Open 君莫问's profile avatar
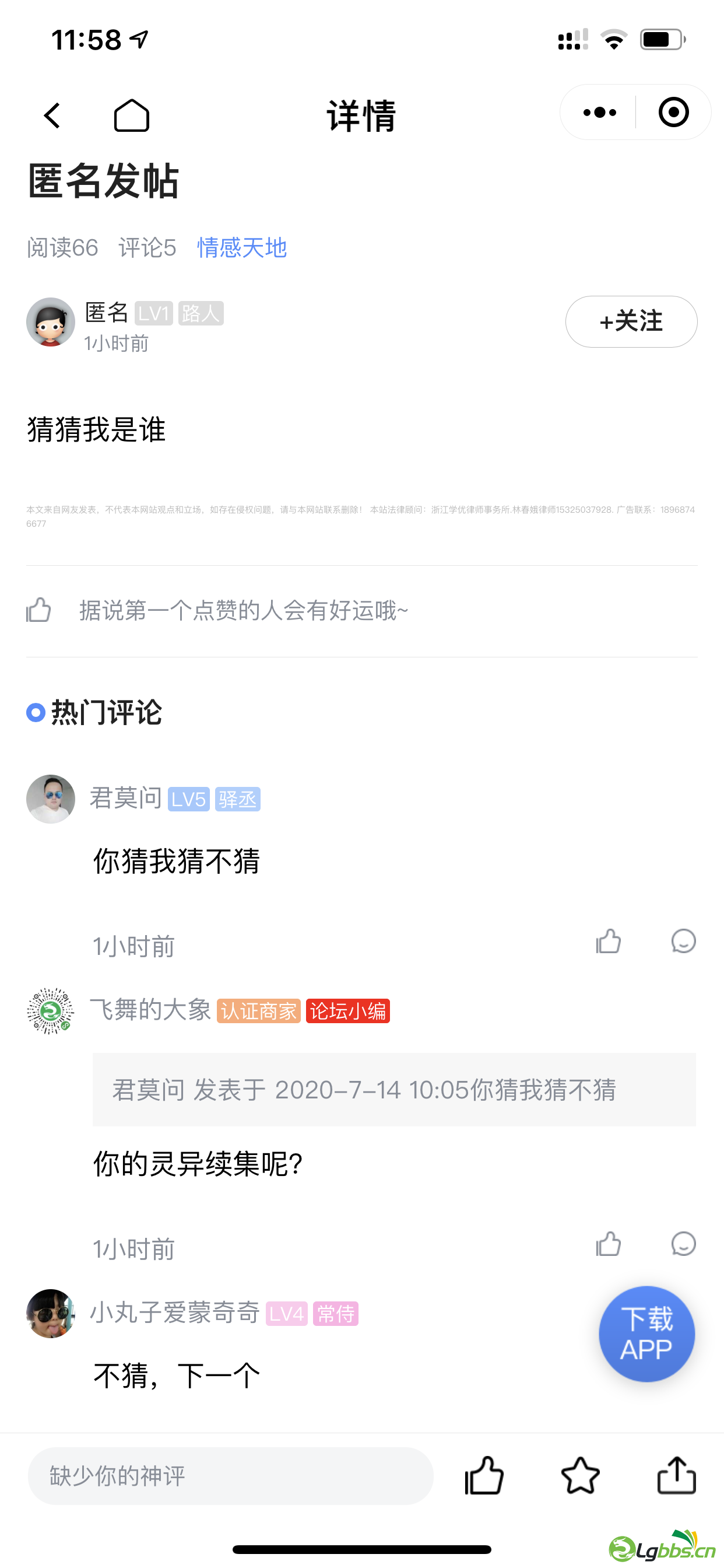This screenshot has height=1568, width=724. [51, 799]
